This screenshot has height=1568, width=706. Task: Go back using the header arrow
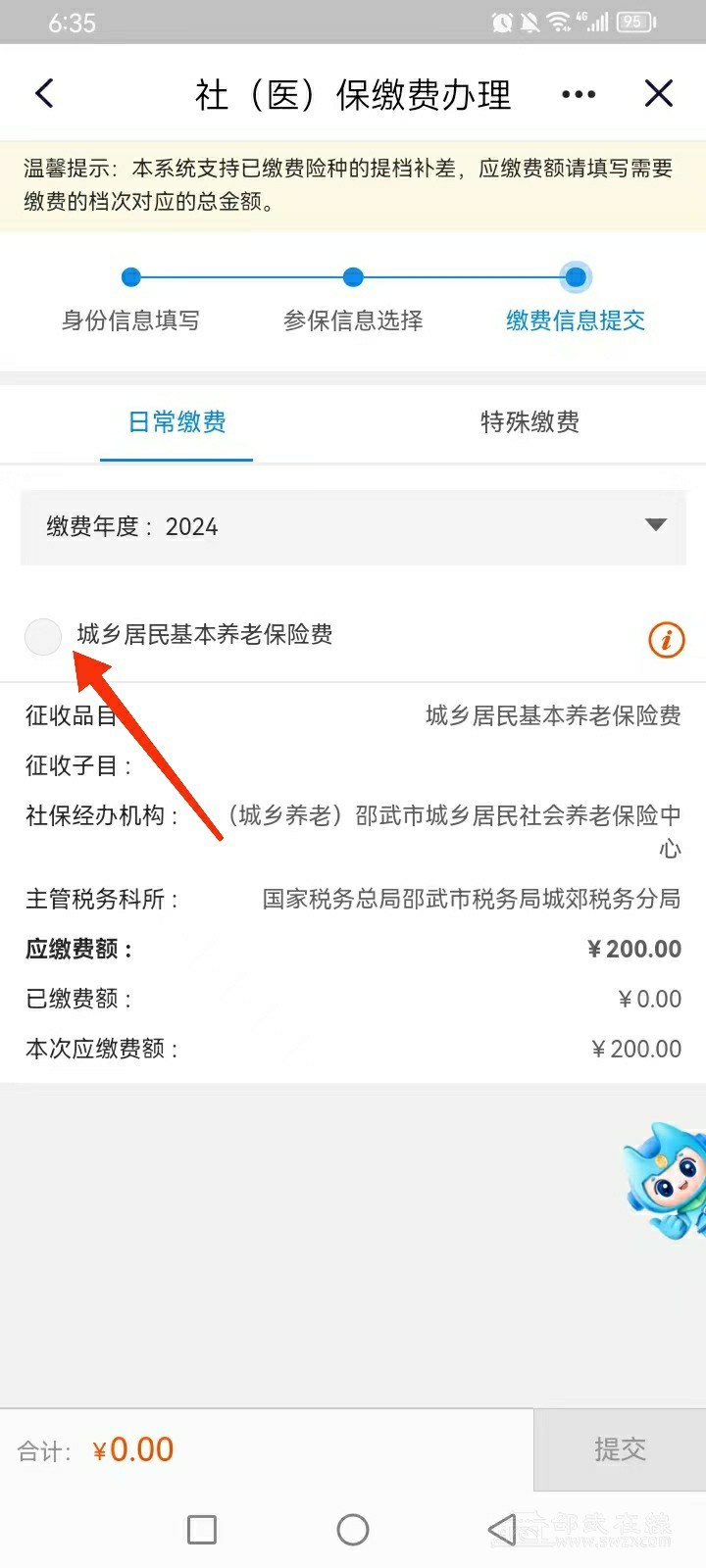[x=44, y=94]
